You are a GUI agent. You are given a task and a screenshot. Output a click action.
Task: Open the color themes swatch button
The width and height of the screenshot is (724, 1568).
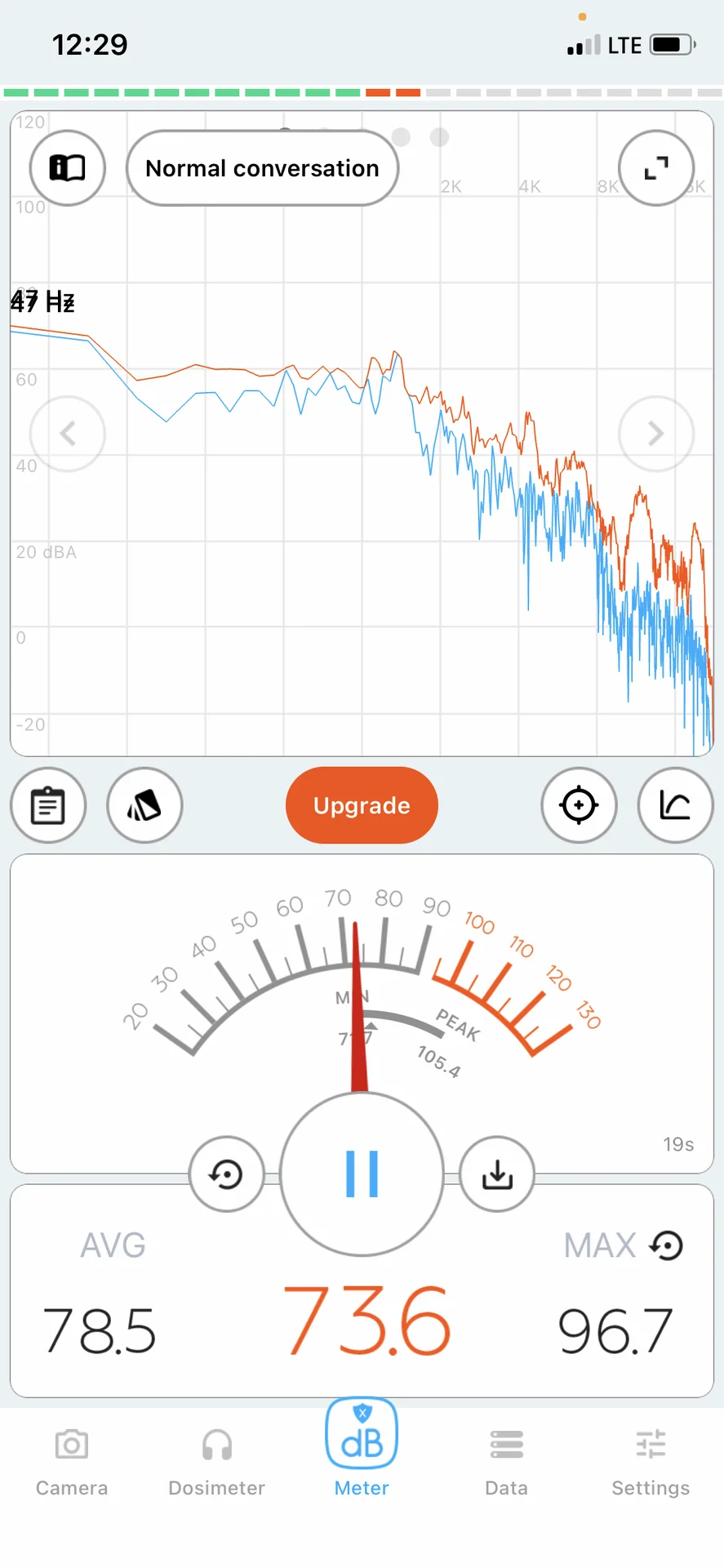pyautogui.click(x=144, y=806)
